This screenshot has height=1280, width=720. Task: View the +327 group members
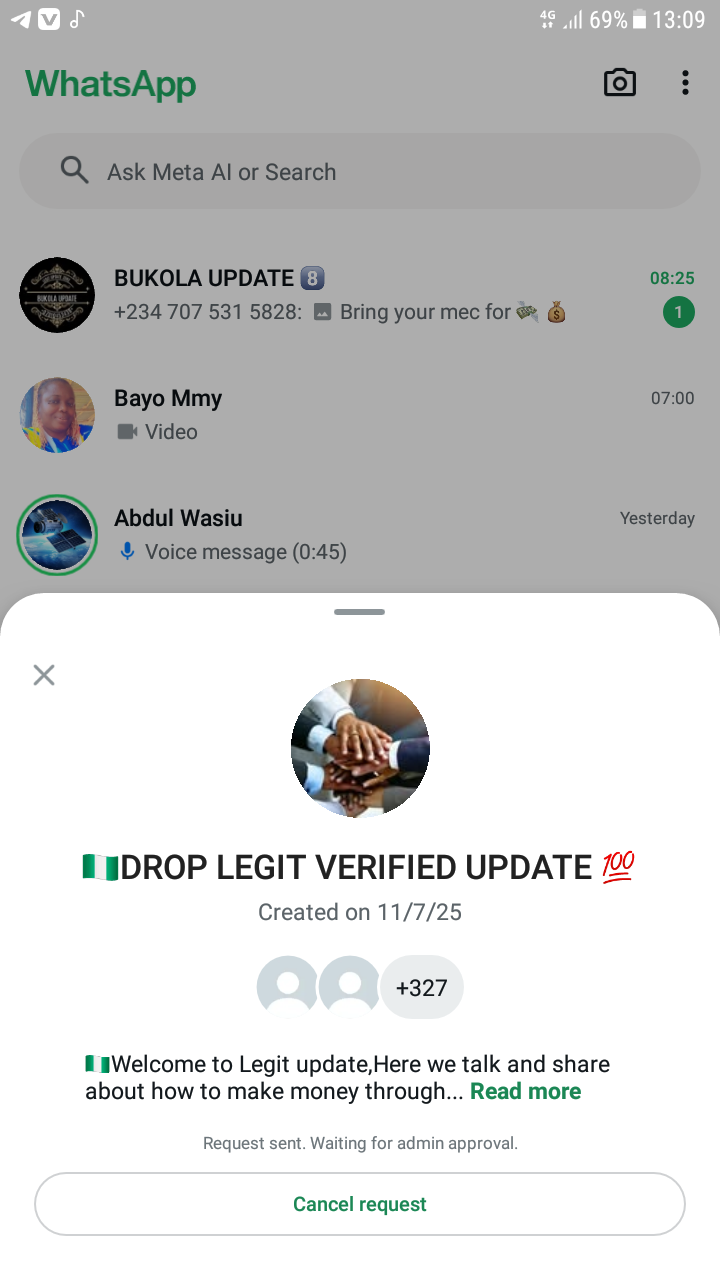[421, 988]
